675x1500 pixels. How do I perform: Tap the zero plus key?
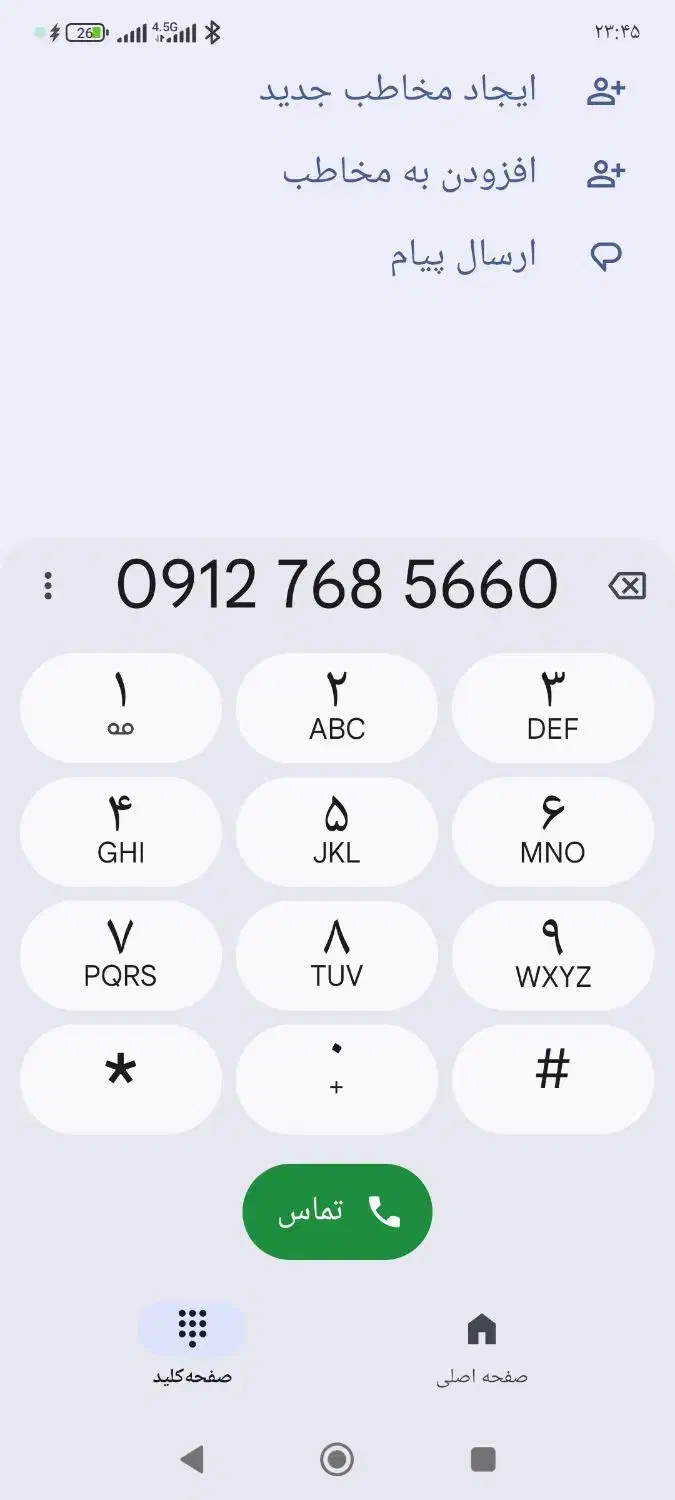point(337,1078)
